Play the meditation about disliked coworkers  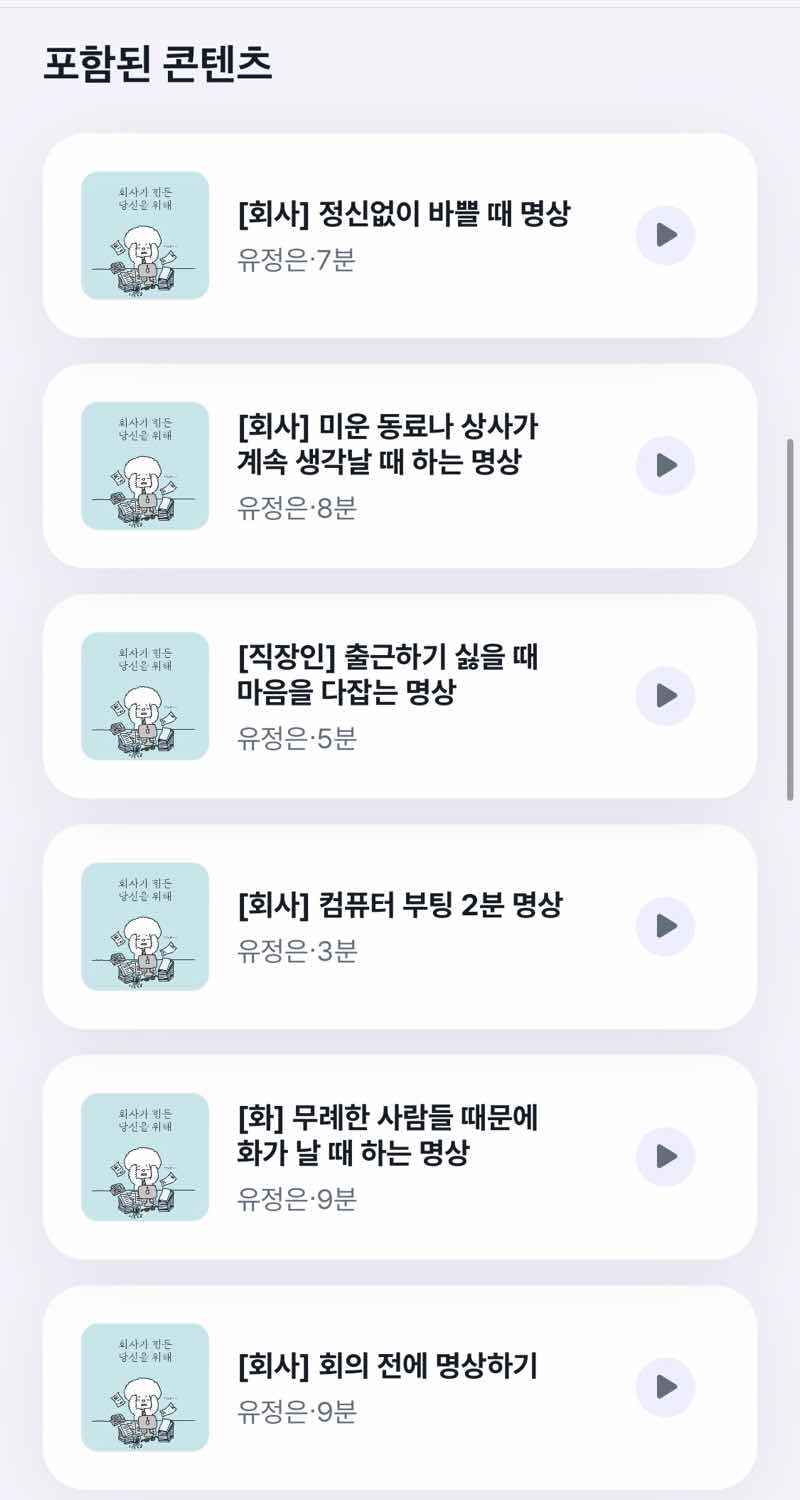[664, 465]
